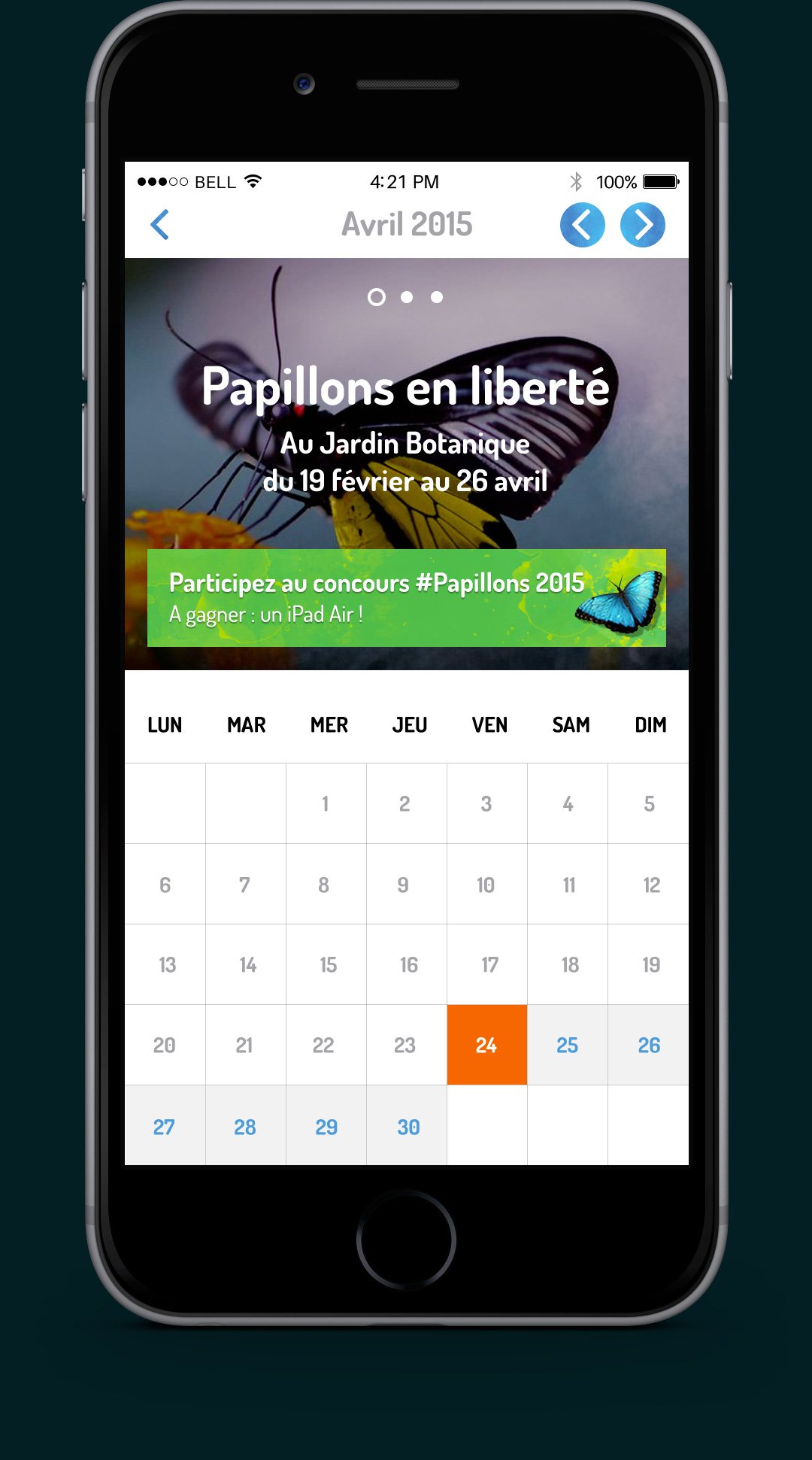Open the #Papillons 2015 contest banner
The height and width of the screenshot is (1460, 812).
[x=406, y=598]
